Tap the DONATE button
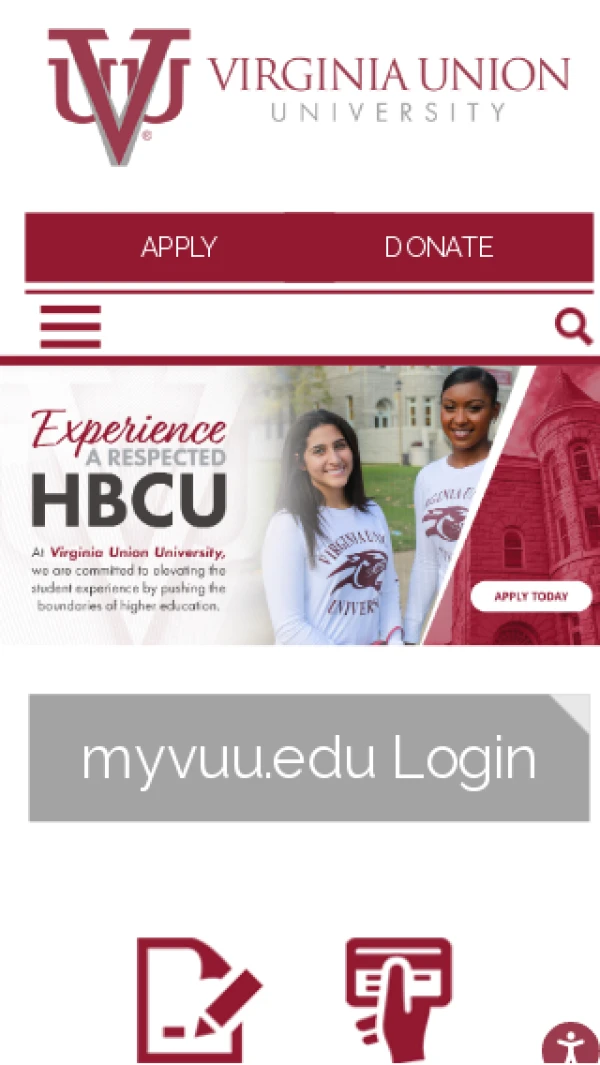The image size is (600, 1065). click(439, 247)
